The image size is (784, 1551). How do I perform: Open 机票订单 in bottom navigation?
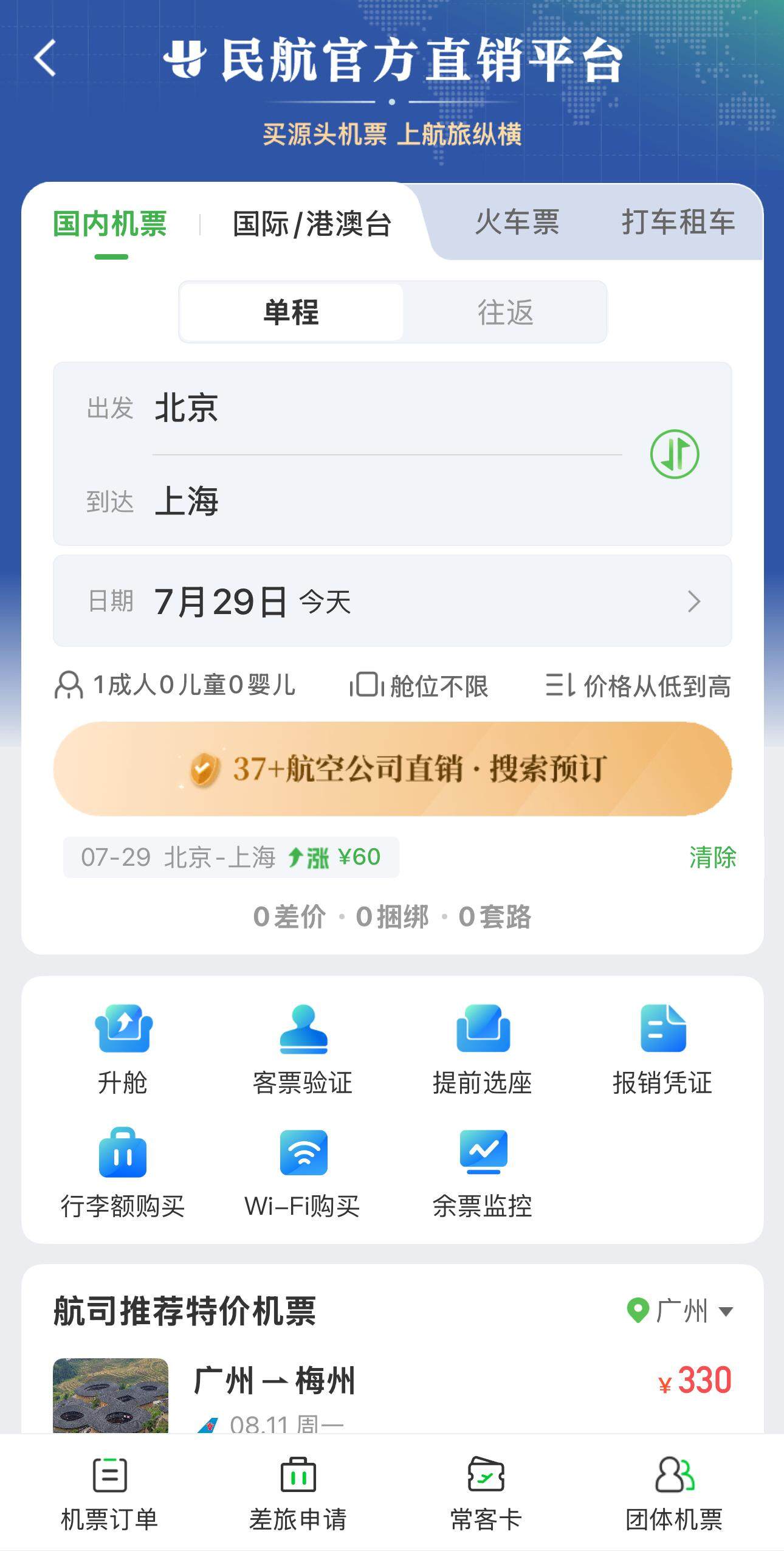109,1493
